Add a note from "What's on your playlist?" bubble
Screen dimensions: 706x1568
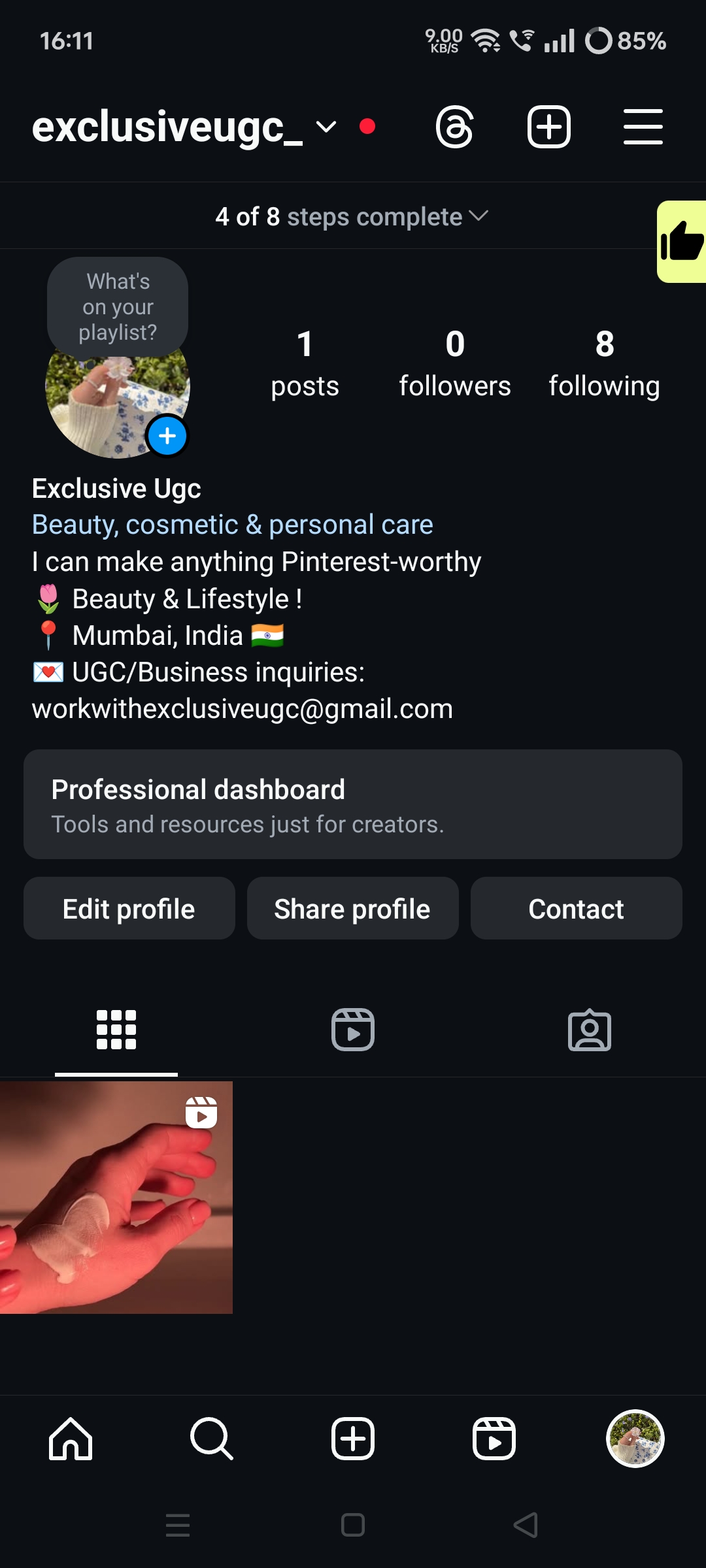(118, 307)
